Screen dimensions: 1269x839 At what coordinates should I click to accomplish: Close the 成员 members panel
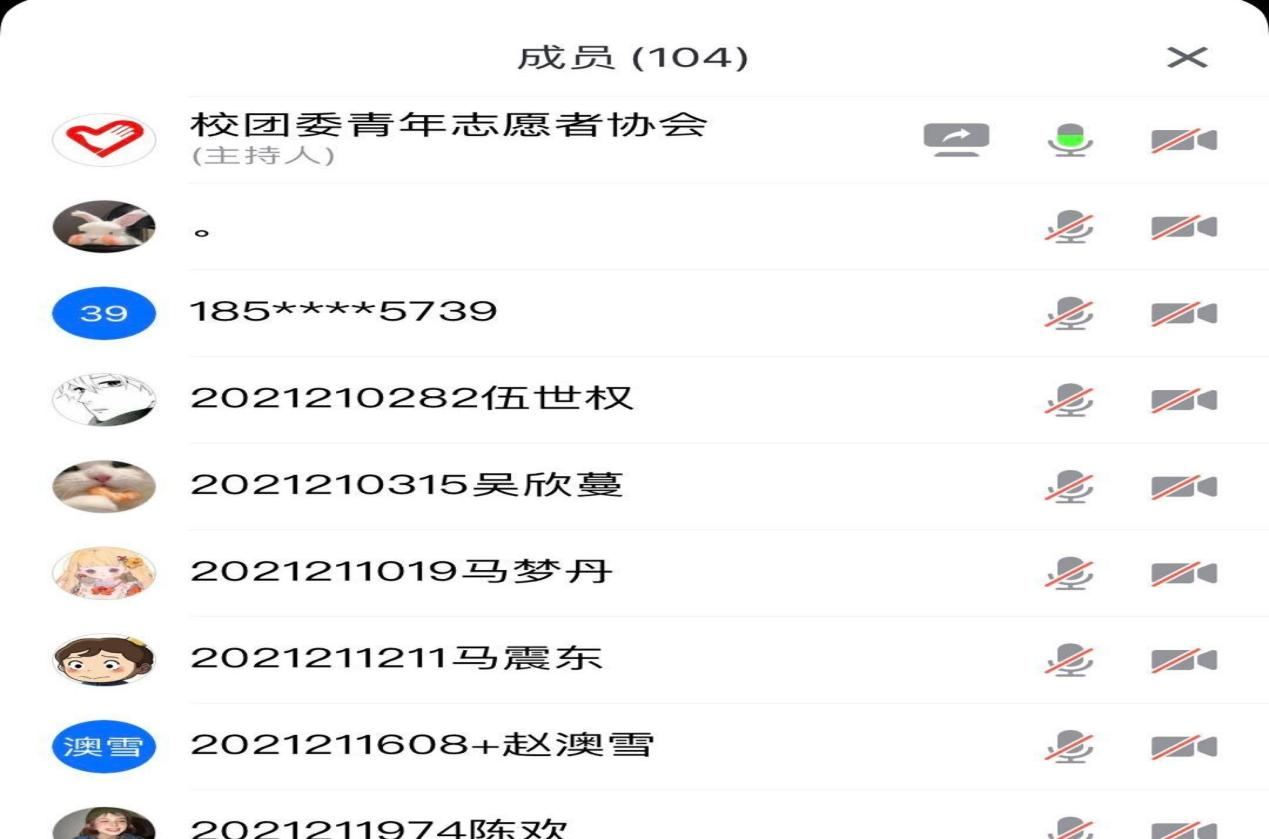pyautogui.click(x=1187, y=58)
